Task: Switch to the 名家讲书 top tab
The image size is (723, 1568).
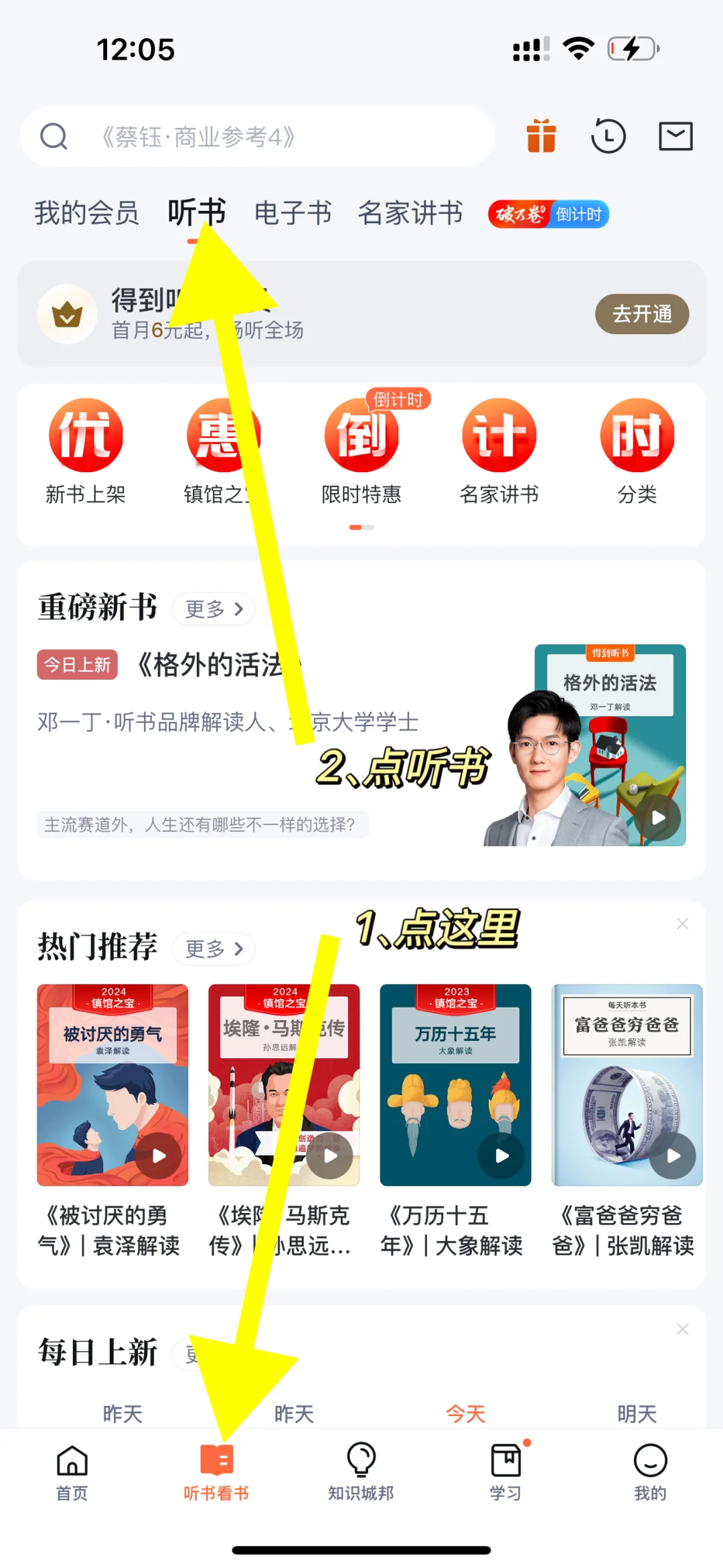Action: (410, 213)
